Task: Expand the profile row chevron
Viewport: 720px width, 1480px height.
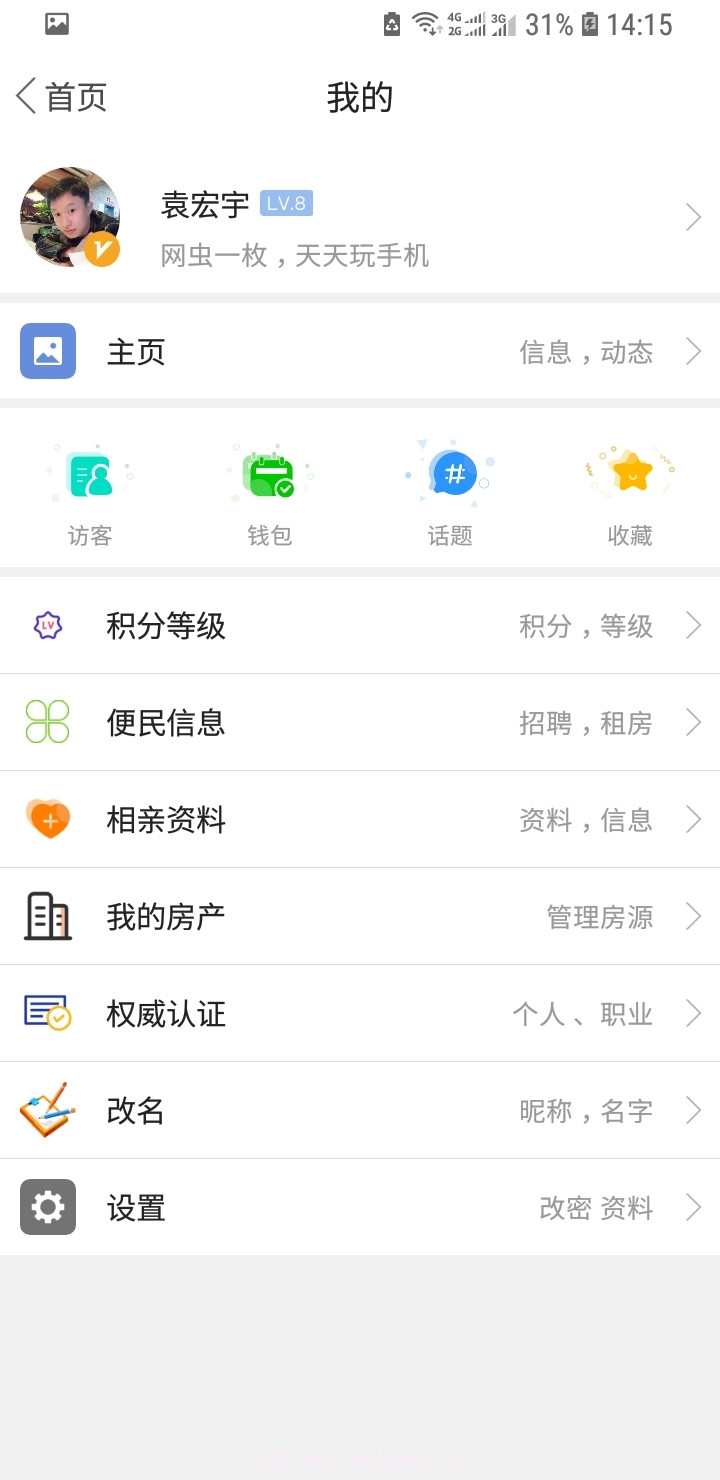Action: (x=693, y=216)
